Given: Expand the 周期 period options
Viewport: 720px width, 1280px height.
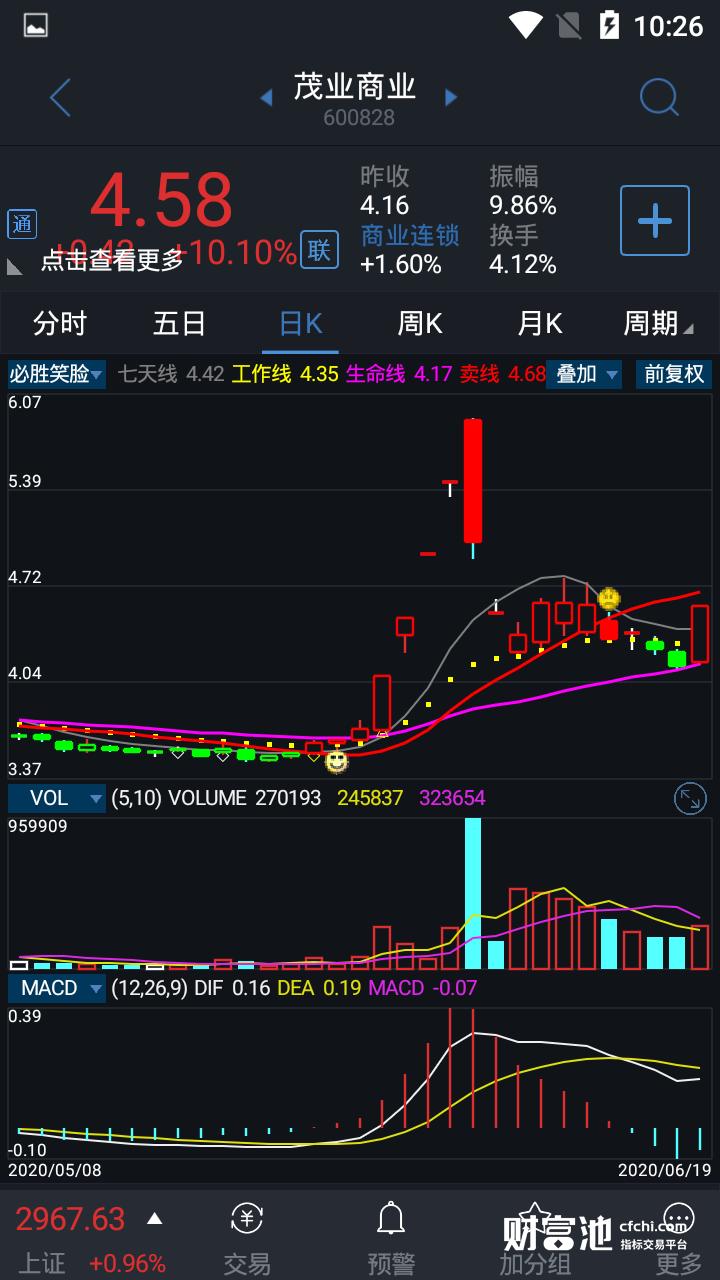Looking at the screenshot, I should pos(657,324).
